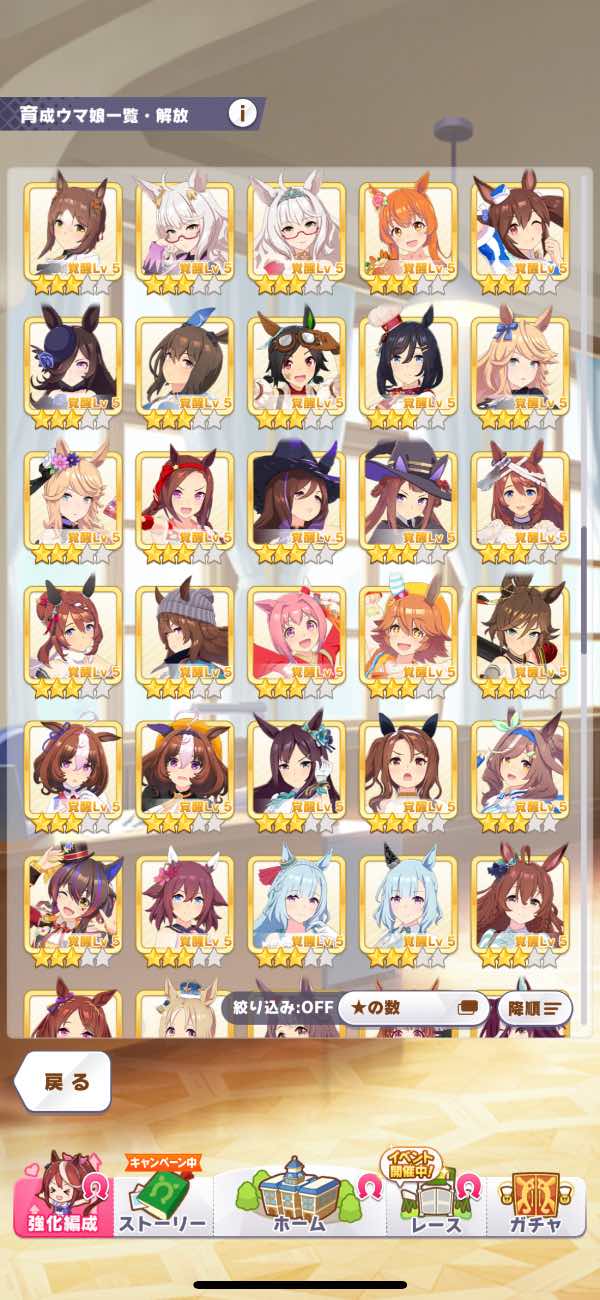
Task: Switch to the 強化編成 tab
Action: pyautogui.click(x=62, y=1195)
